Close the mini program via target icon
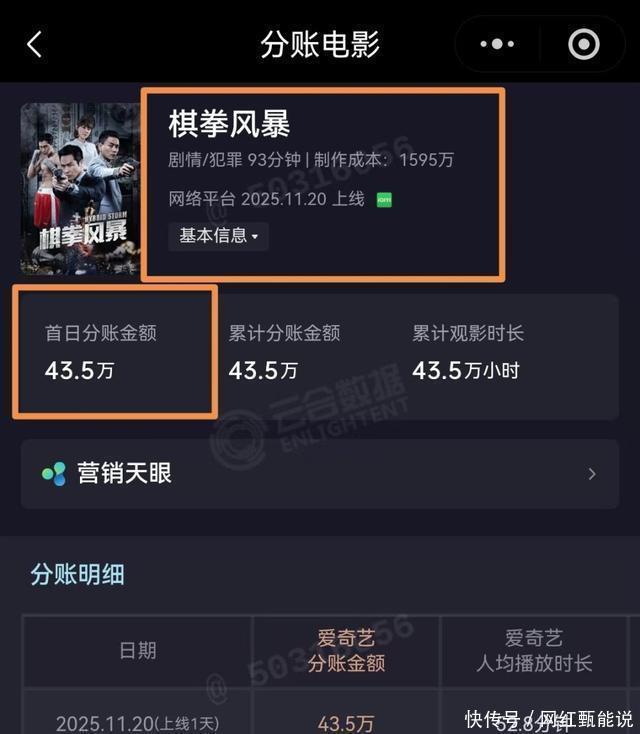Image resolution: width=640 pixels, height=734 pixels. pyautogui.click(x=583, y=44)
